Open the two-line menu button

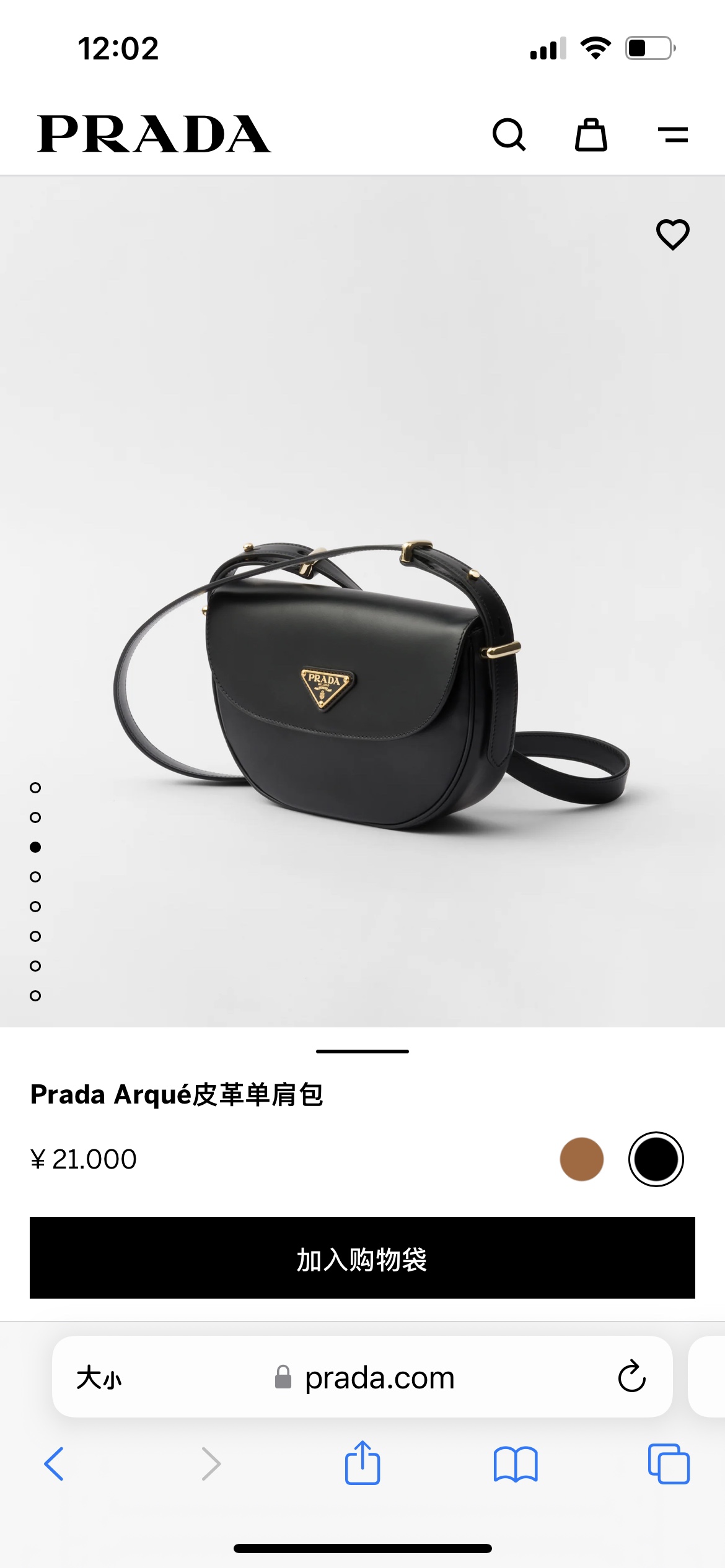click(672, 134)
